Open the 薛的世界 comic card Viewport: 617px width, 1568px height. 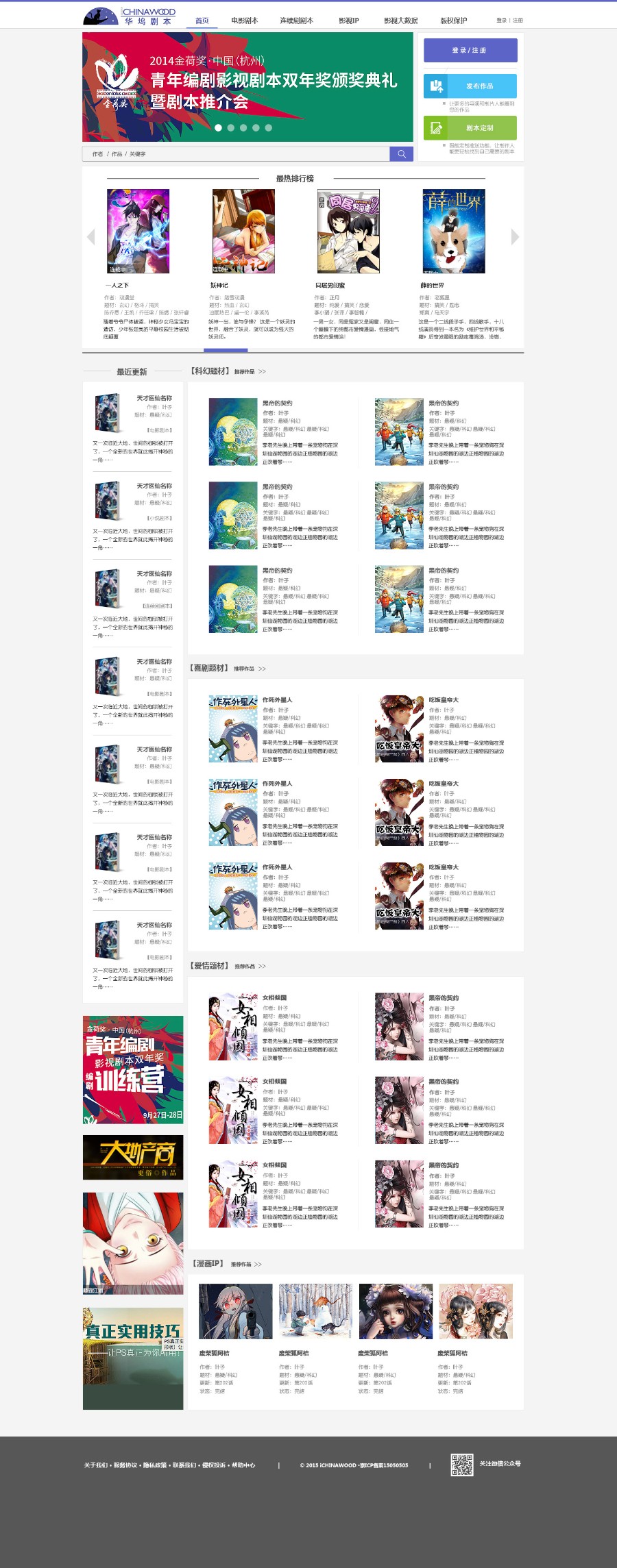point(453,232)
